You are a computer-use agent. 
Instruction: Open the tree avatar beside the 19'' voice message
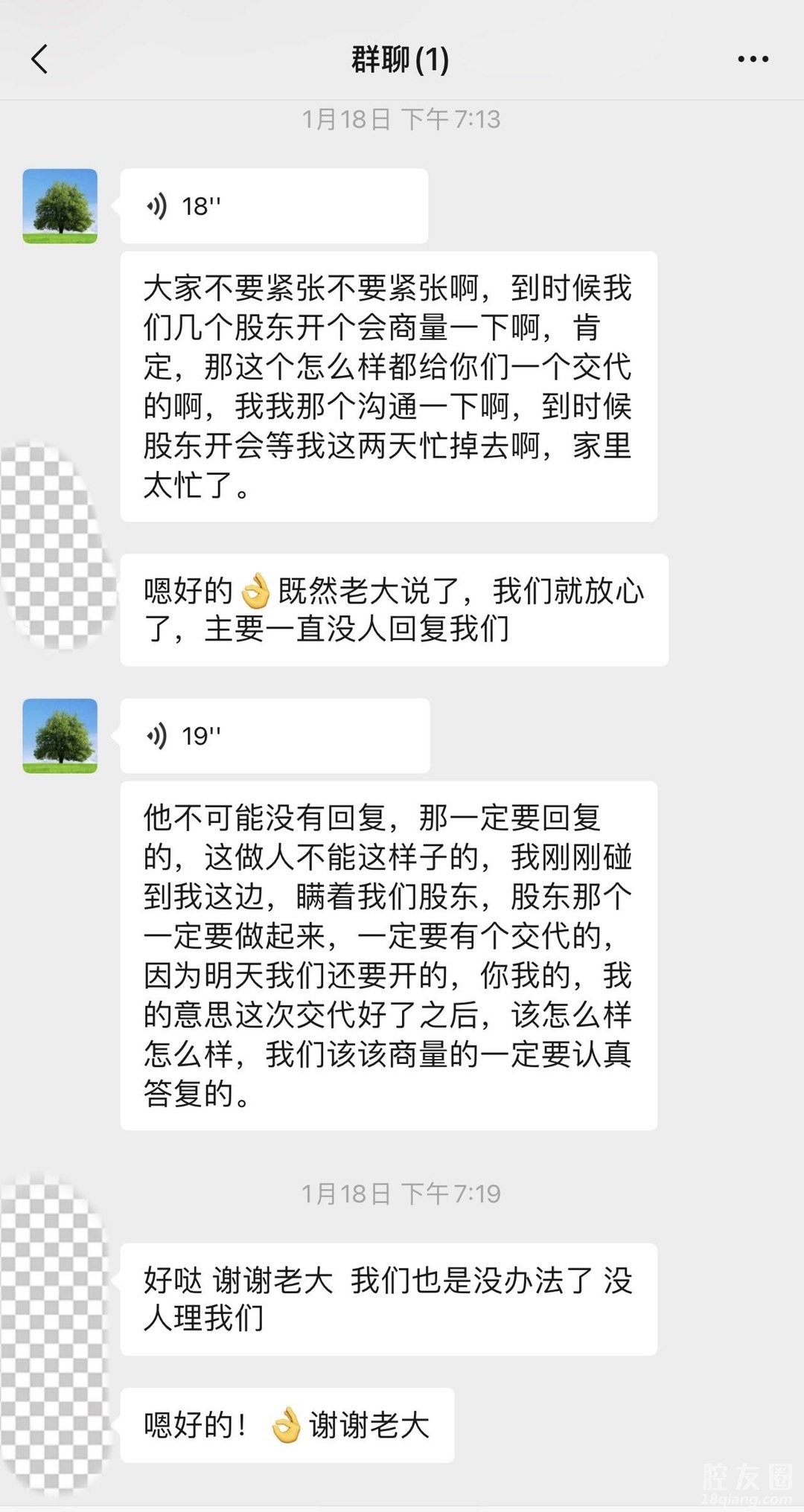click(x=60, y=736)
